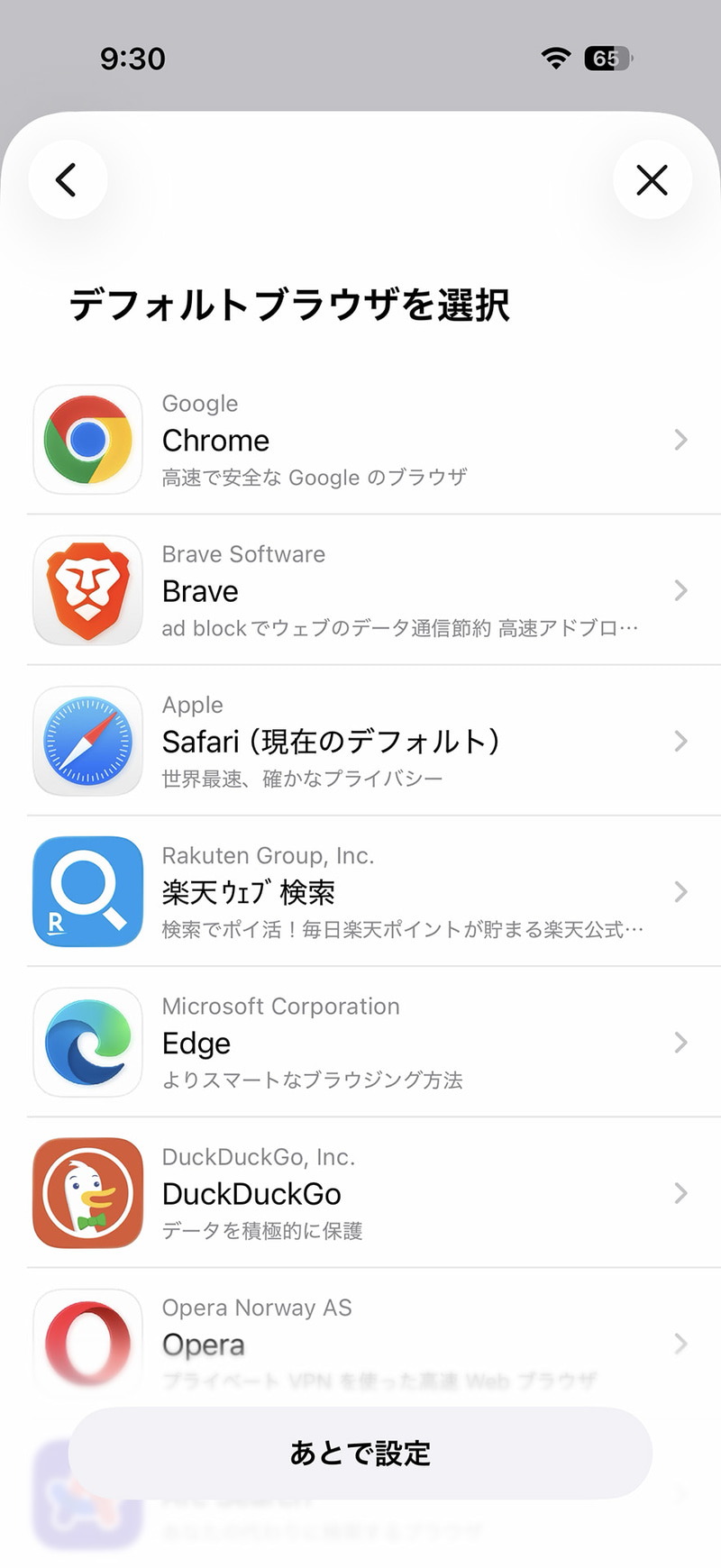This screenshot has height=1568, width=721.
Task: Open Safari details using the chevron
Action: pos(681,741)
